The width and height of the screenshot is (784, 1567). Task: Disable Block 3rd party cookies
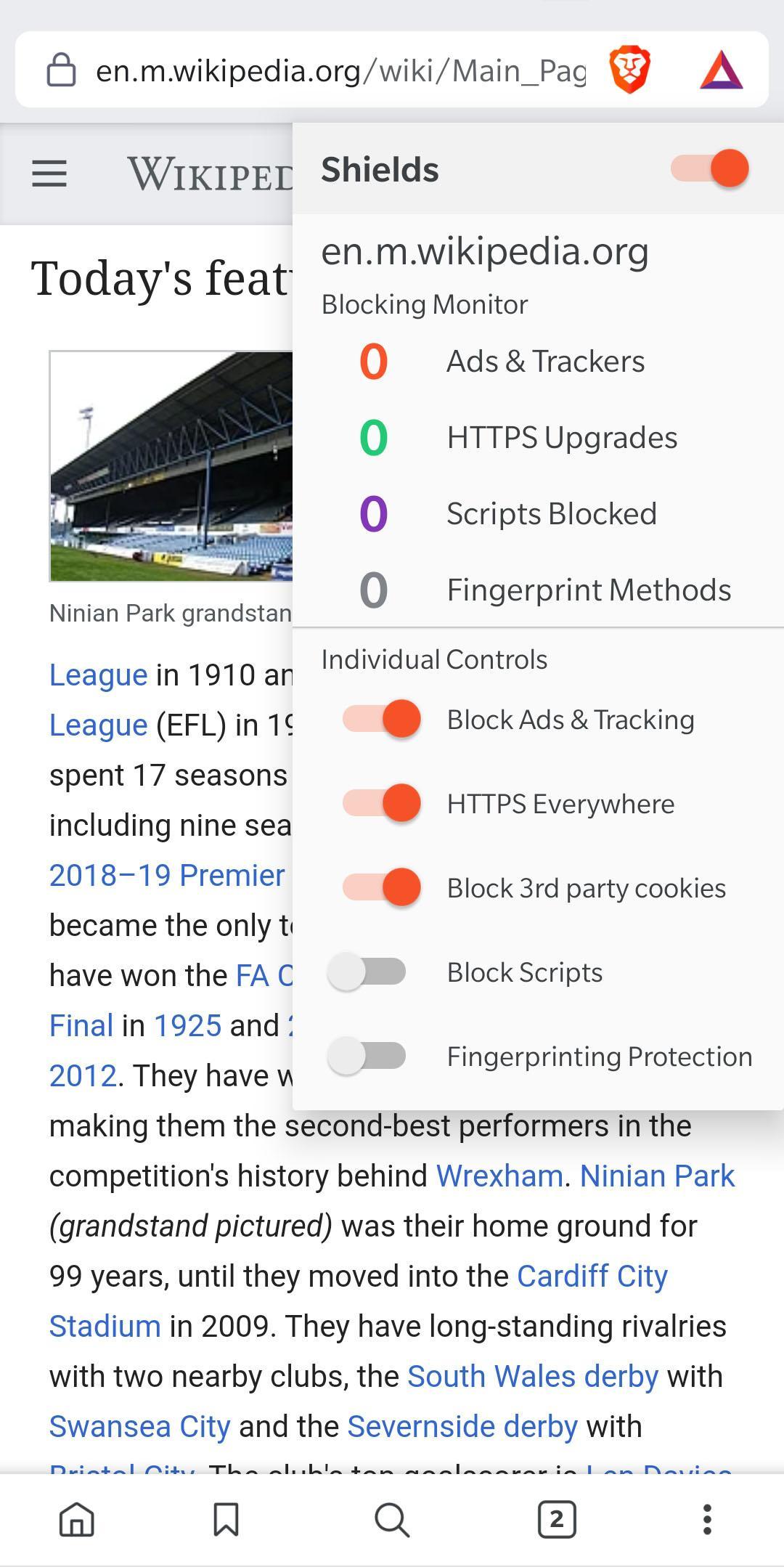pos(381,887)
